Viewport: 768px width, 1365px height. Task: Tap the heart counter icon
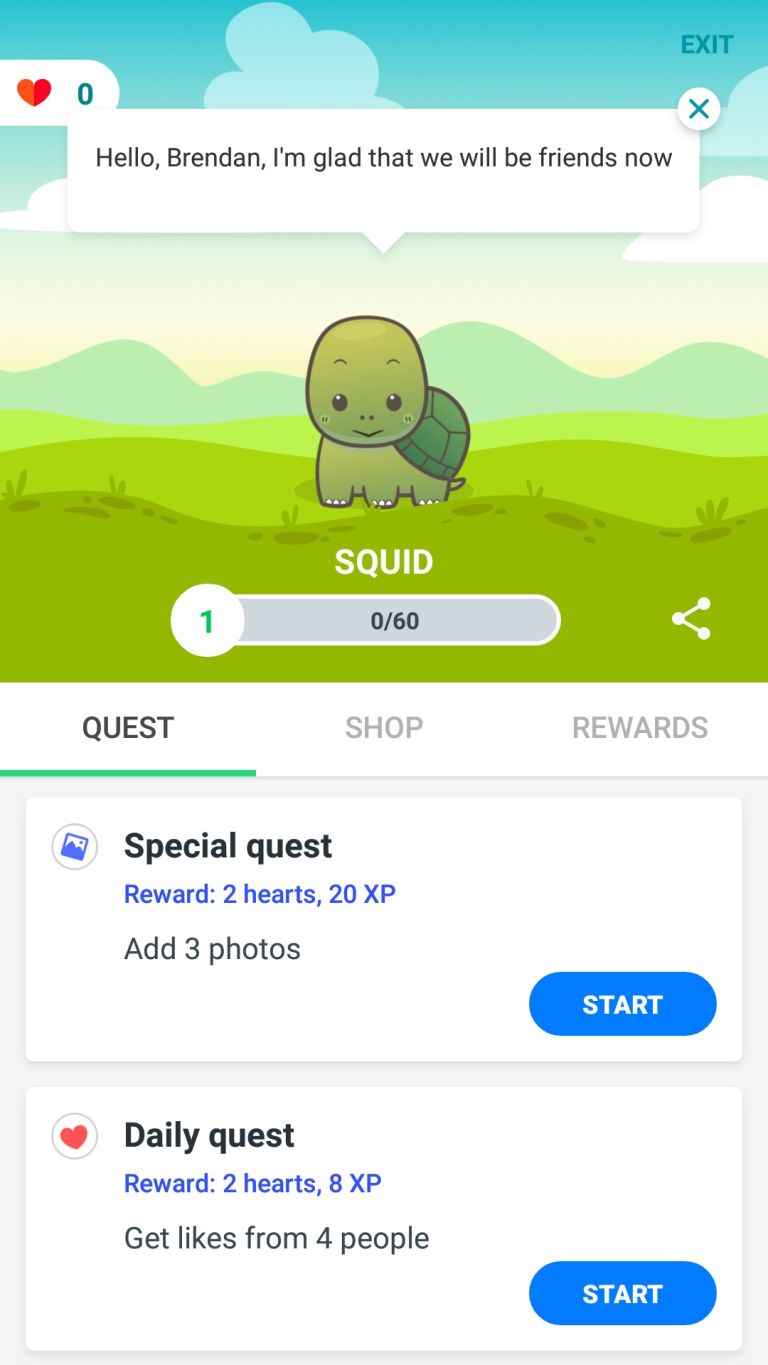pos(32,90)
